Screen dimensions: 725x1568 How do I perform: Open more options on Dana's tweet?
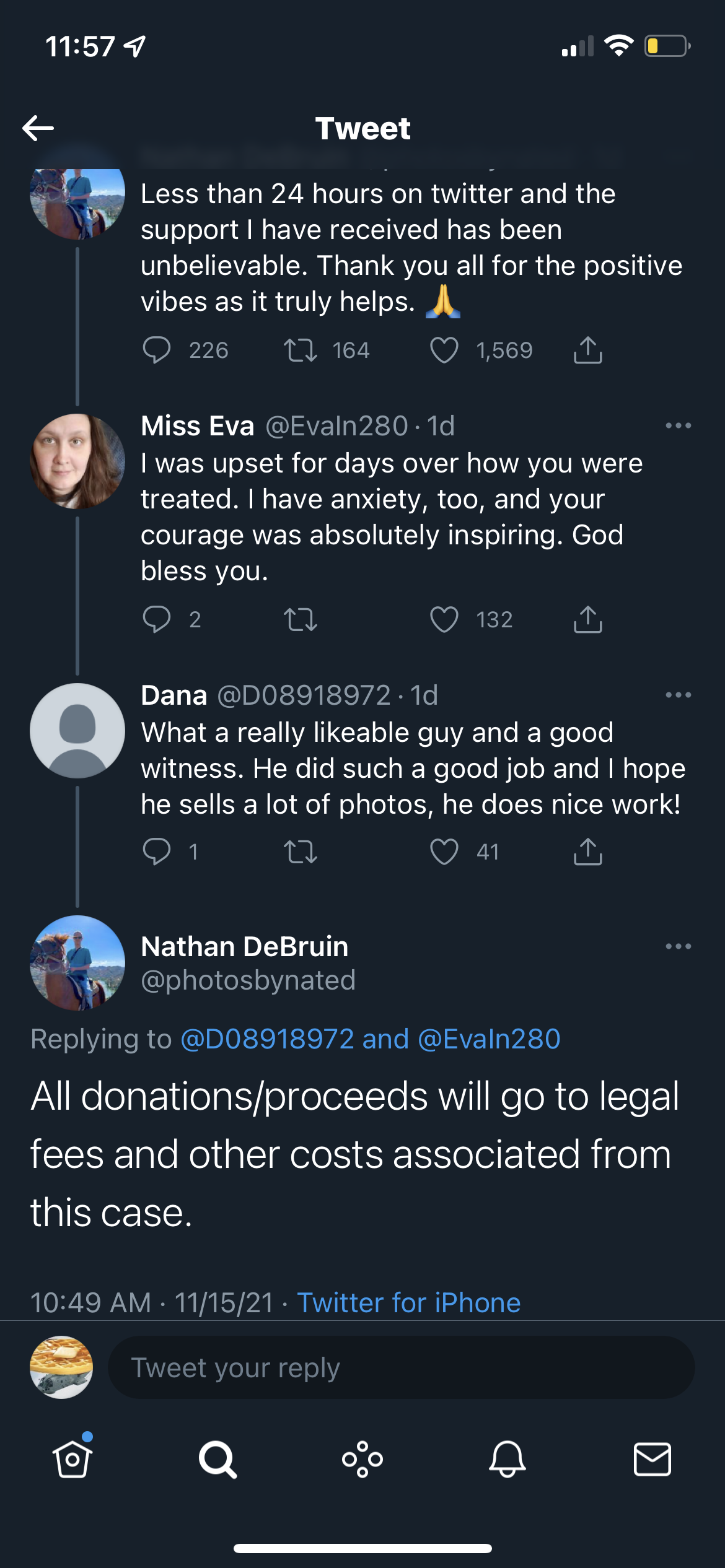[x=678, y=695]
